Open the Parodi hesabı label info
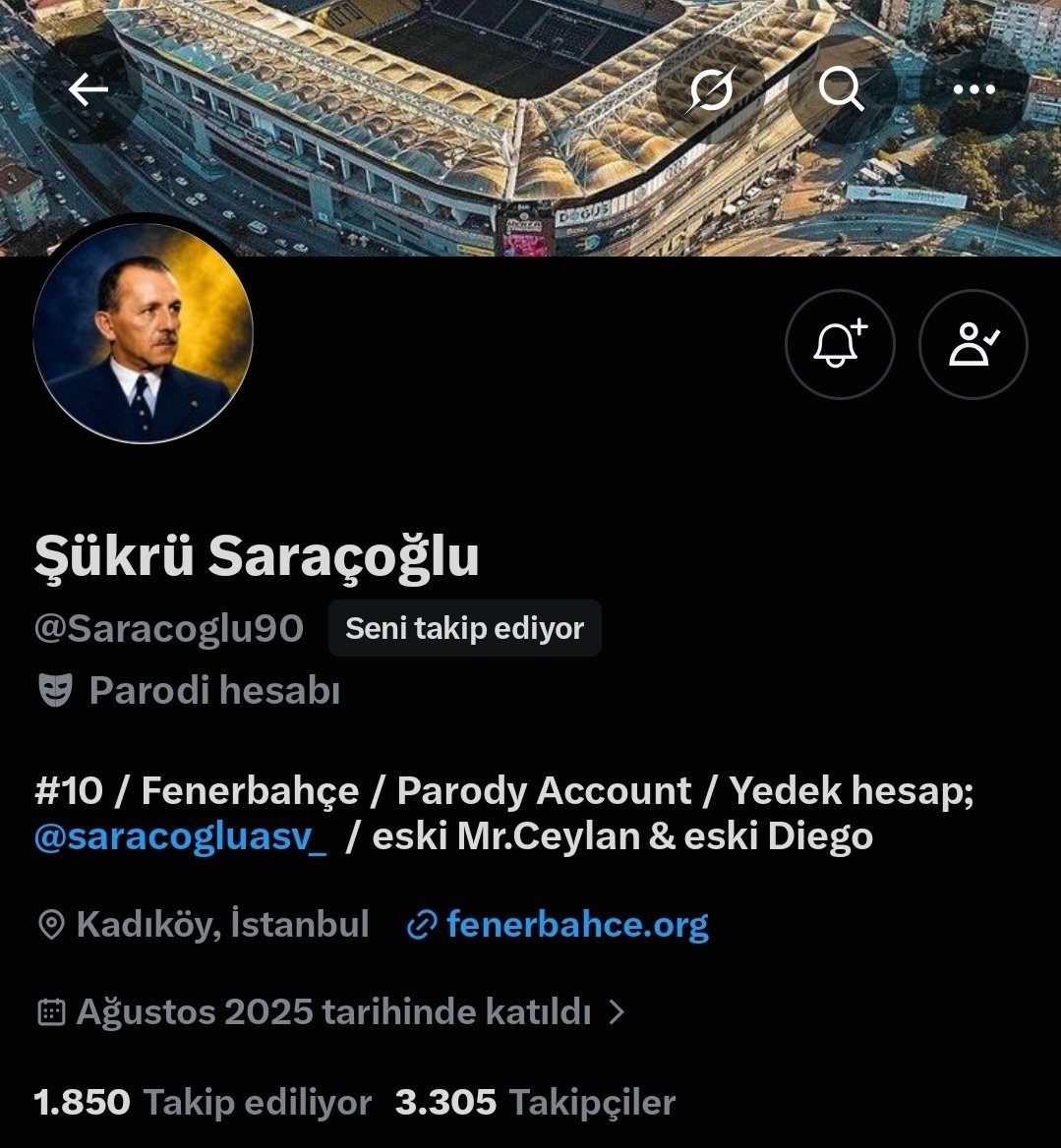 click(x=189, y=690)
